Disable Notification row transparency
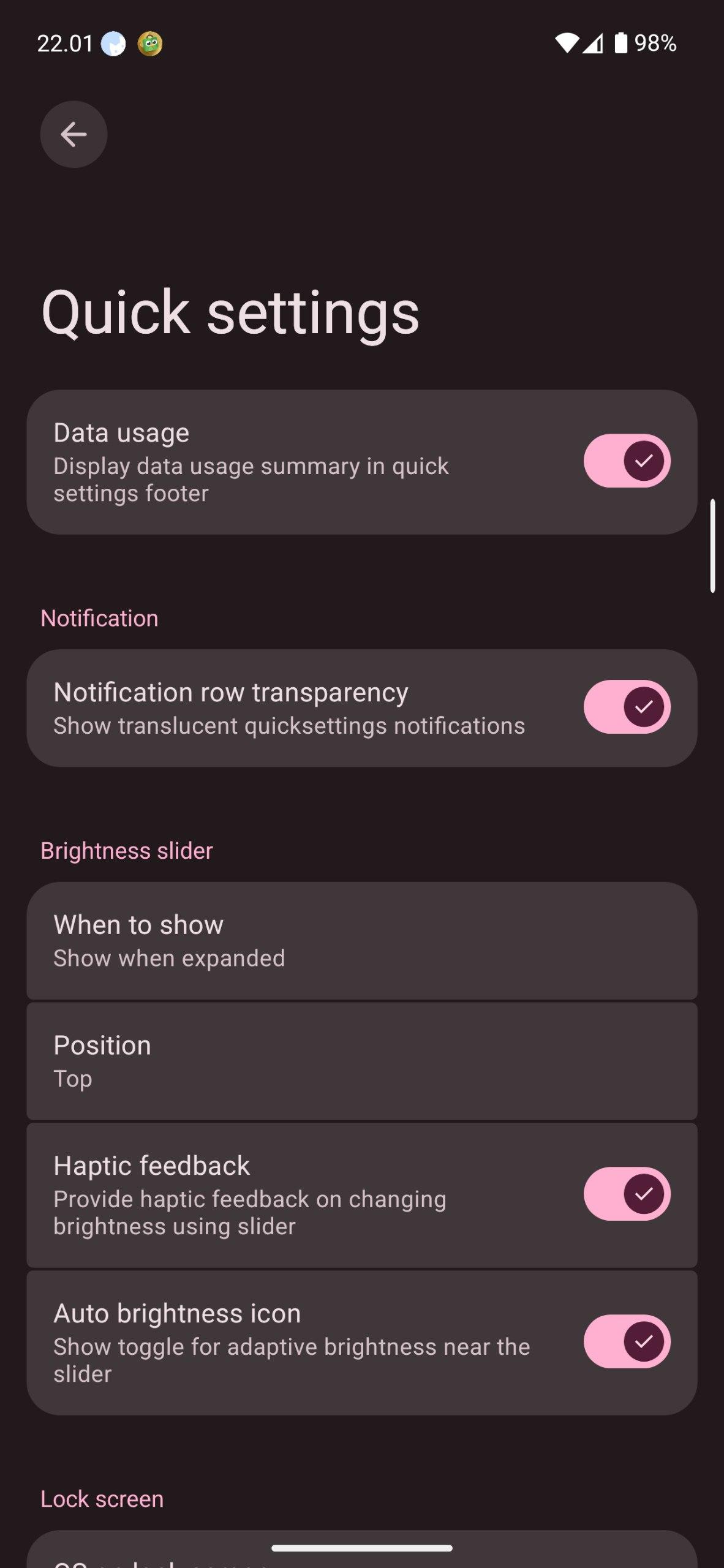Image resolution: width=724 pixels, height=1568 pixels. coord(626,707)
